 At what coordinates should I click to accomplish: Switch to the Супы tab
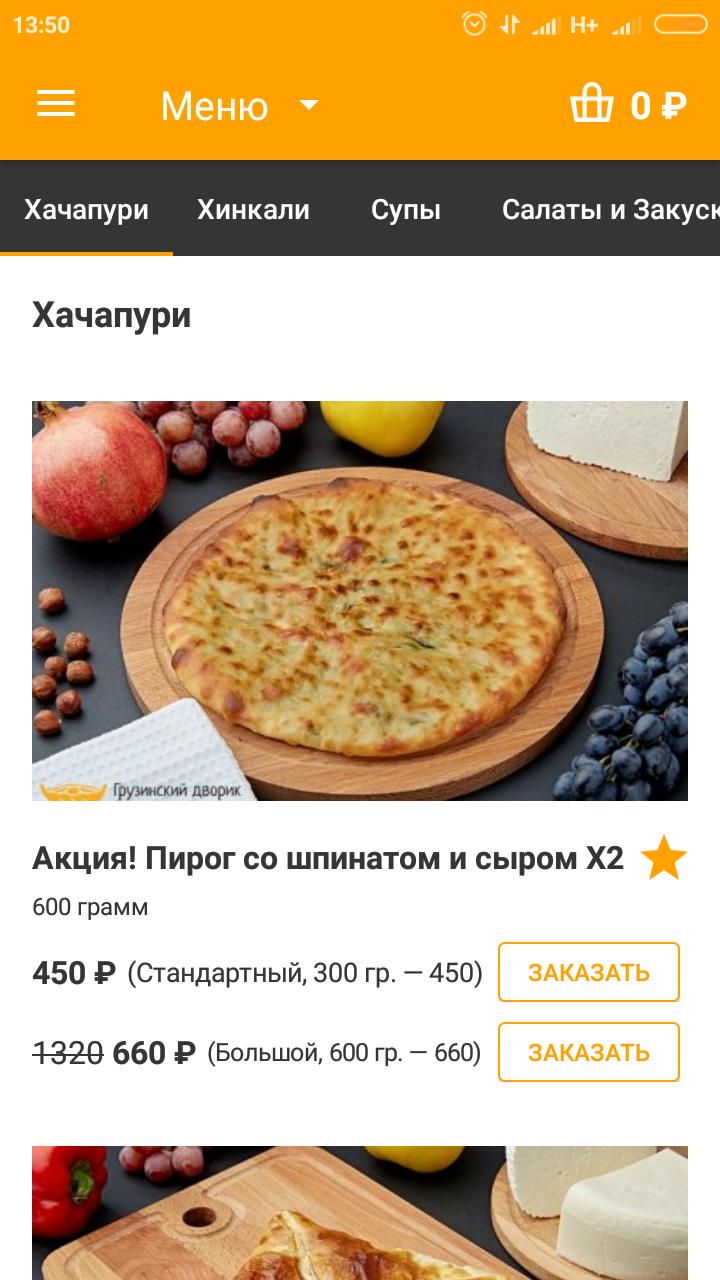click(406, 209)
